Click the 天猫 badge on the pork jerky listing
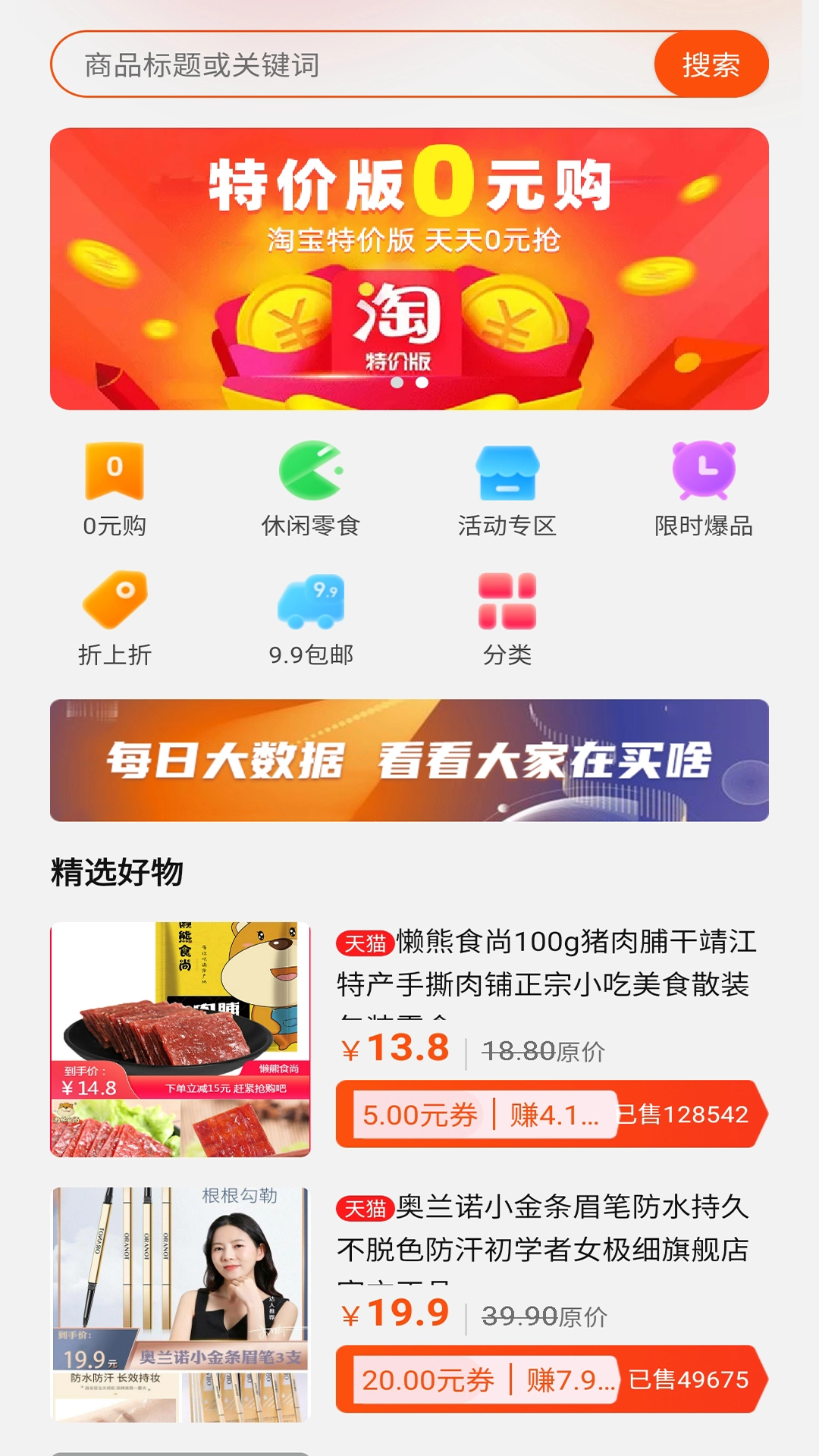The height and width of the screenshot is (1456, 819). click(363, 941)
